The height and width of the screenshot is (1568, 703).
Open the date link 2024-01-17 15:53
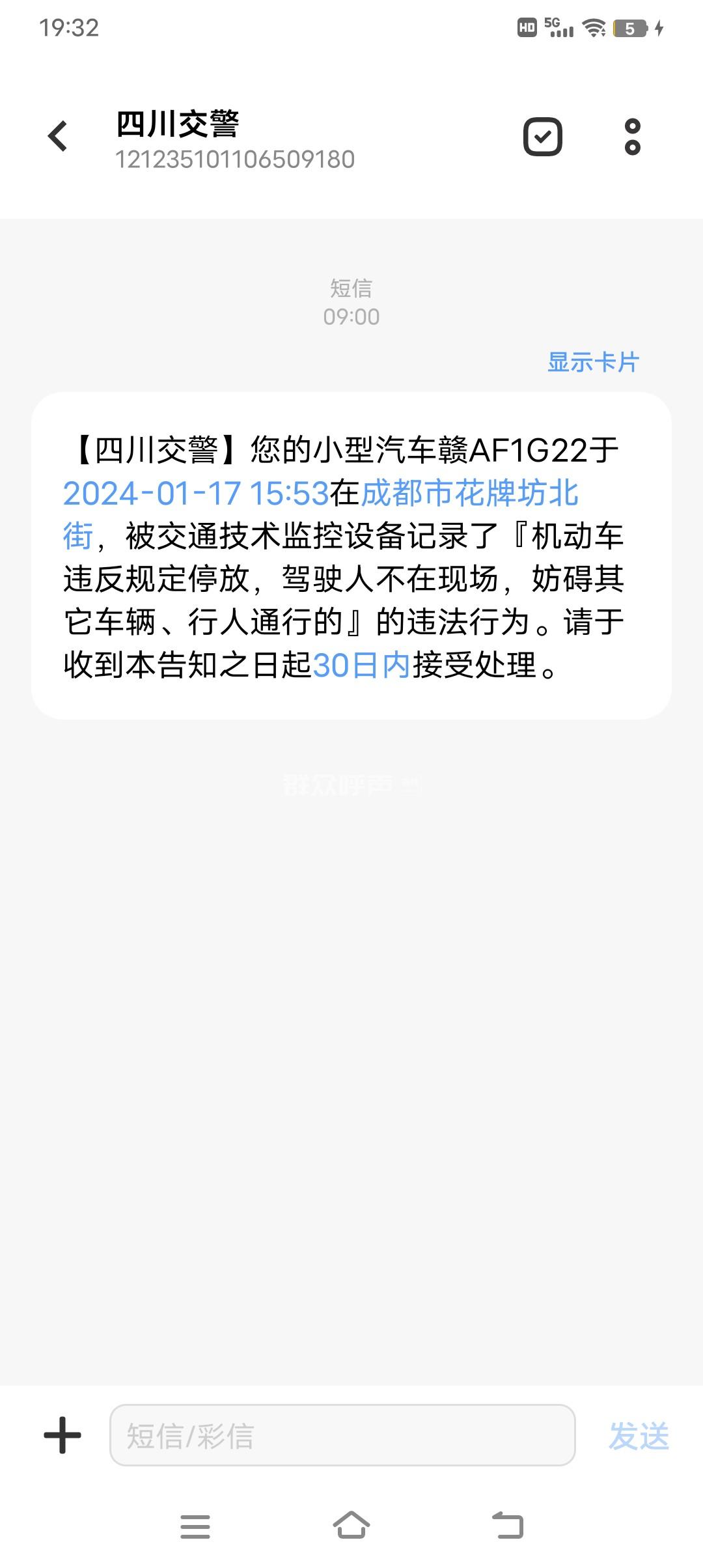tap(195, 494)
